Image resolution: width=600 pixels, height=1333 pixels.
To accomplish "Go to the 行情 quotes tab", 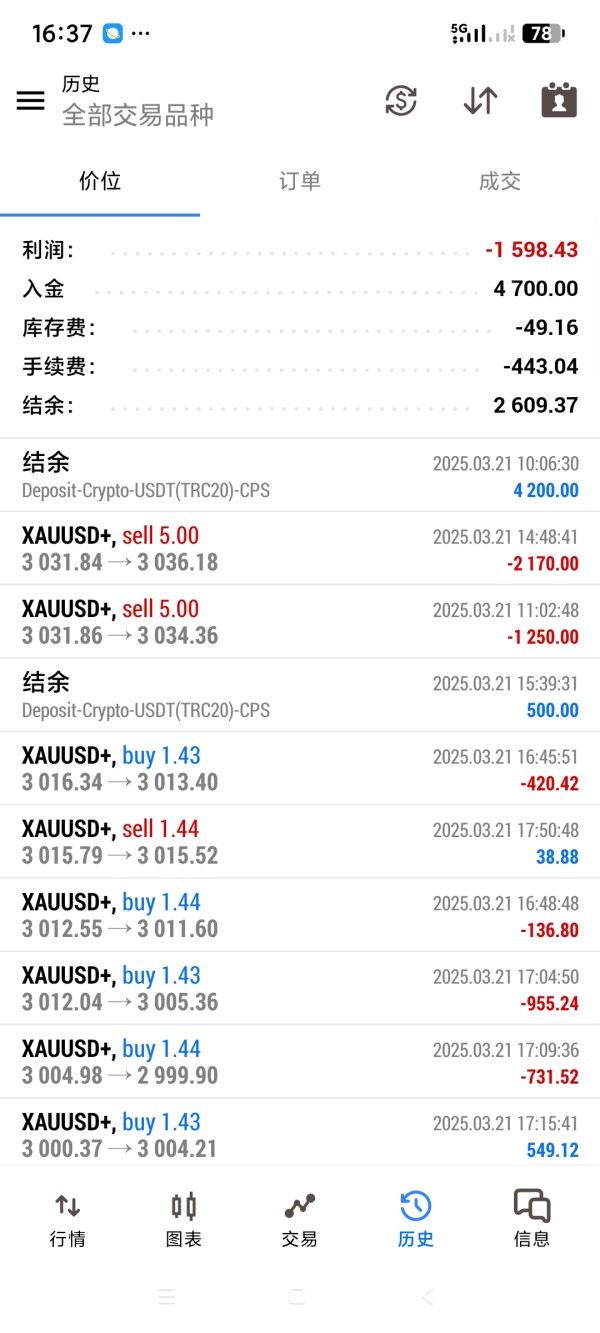I will click(67, 1219).
